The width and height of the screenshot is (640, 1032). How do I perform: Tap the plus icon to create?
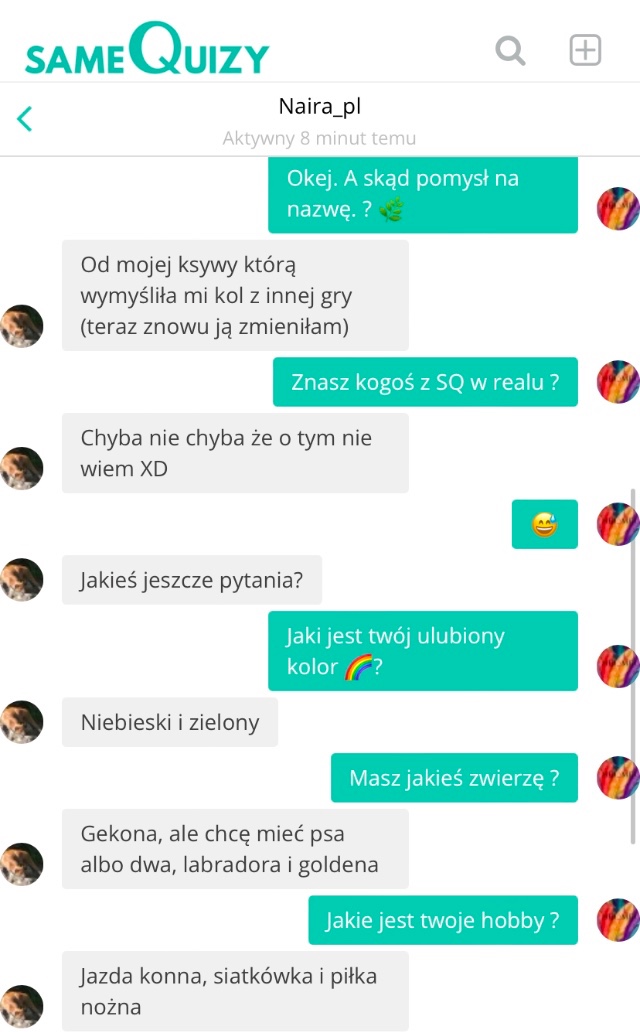pyautogui.click(x=585, y=50)
